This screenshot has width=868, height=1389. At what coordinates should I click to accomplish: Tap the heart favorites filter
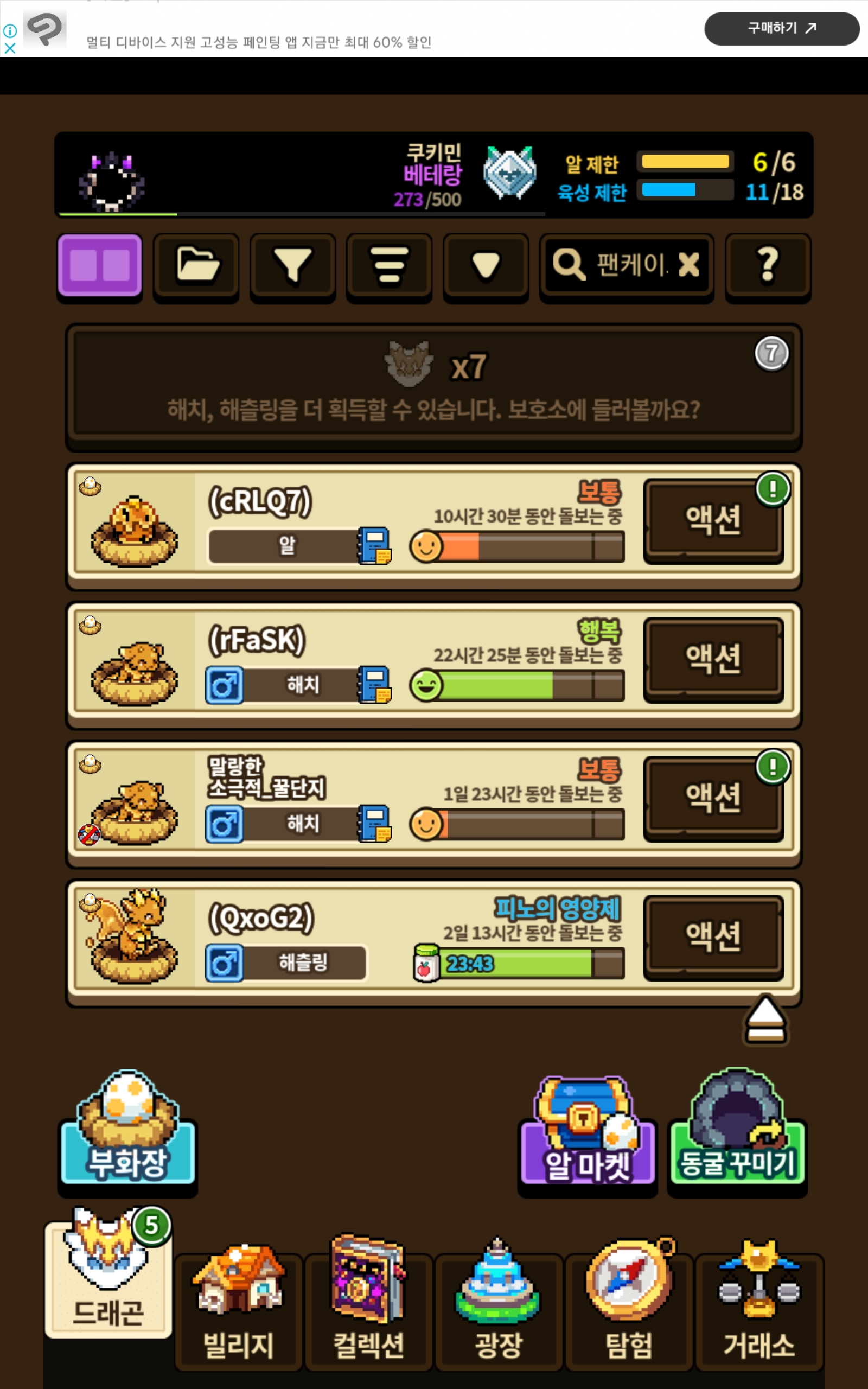point(486,265)
